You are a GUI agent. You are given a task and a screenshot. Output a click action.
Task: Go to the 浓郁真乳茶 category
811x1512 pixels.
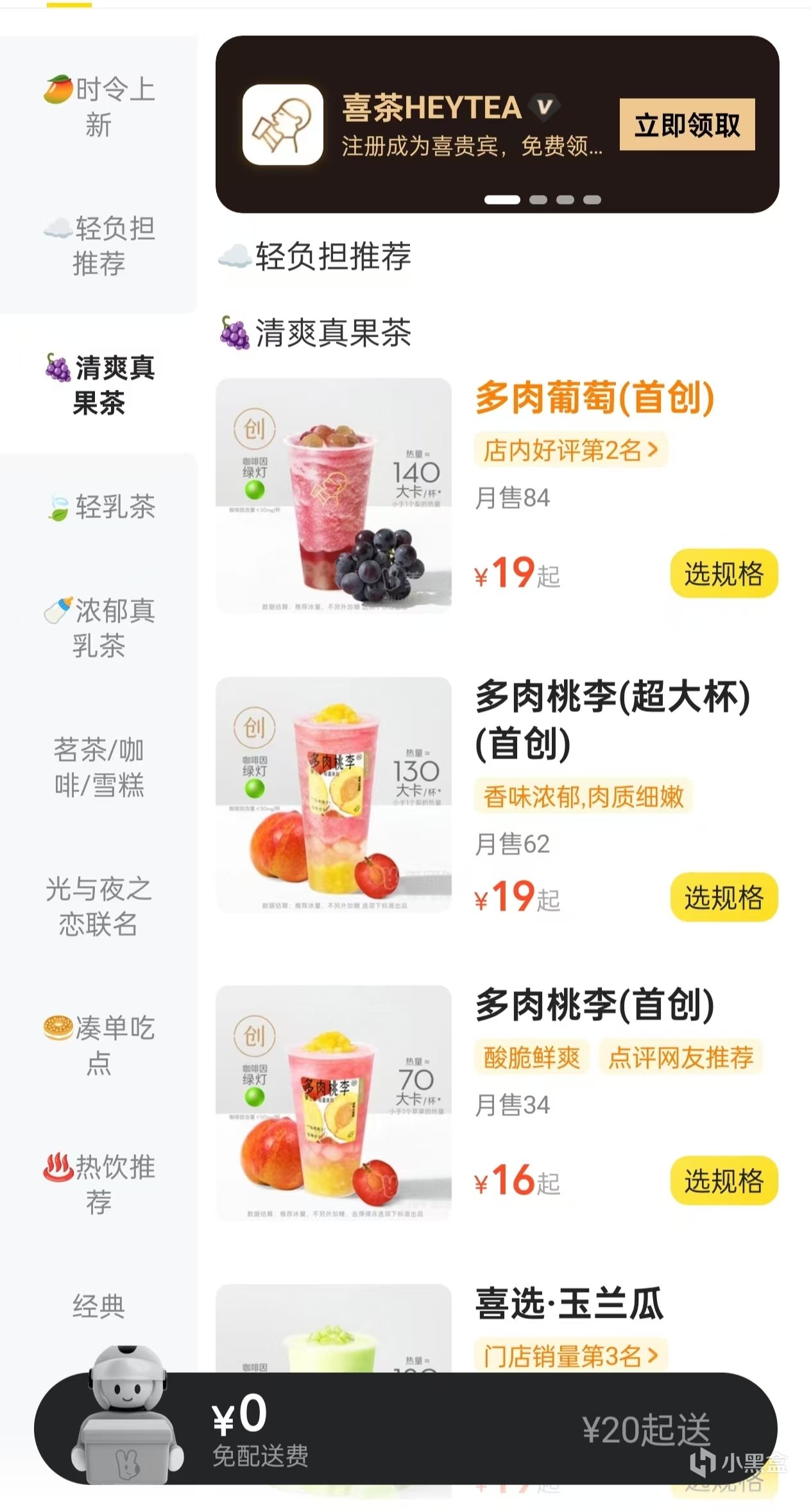99,628
